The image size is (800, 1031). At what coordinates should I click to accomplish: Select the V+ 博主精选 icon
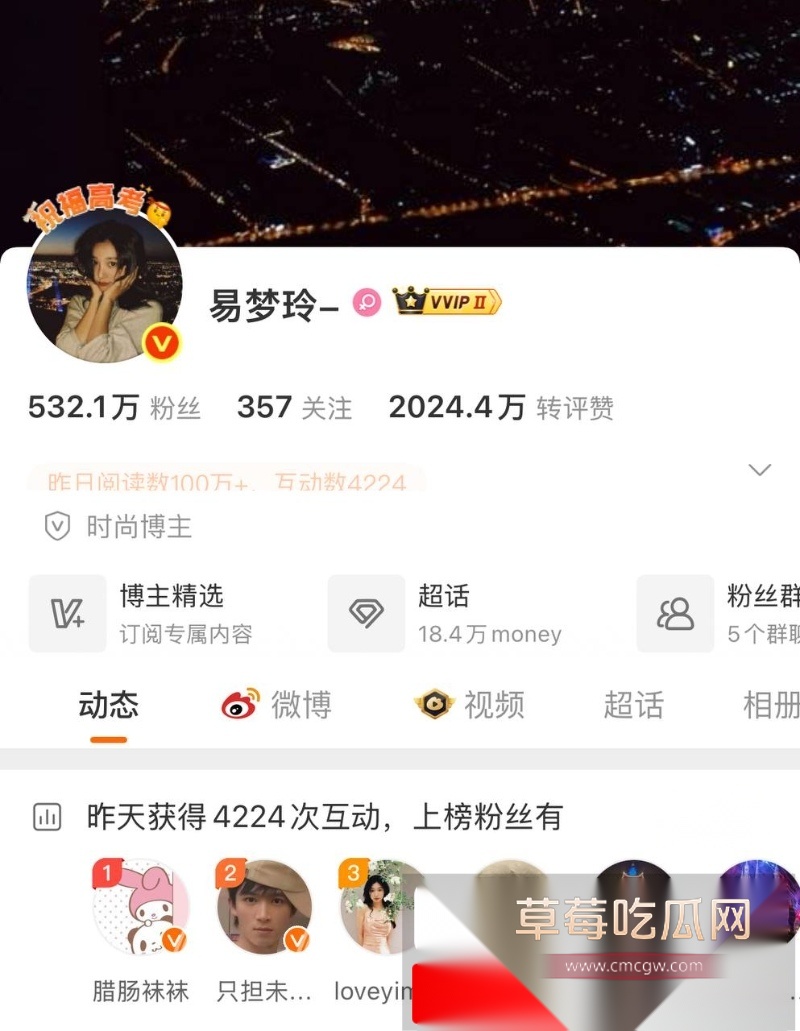67,613
